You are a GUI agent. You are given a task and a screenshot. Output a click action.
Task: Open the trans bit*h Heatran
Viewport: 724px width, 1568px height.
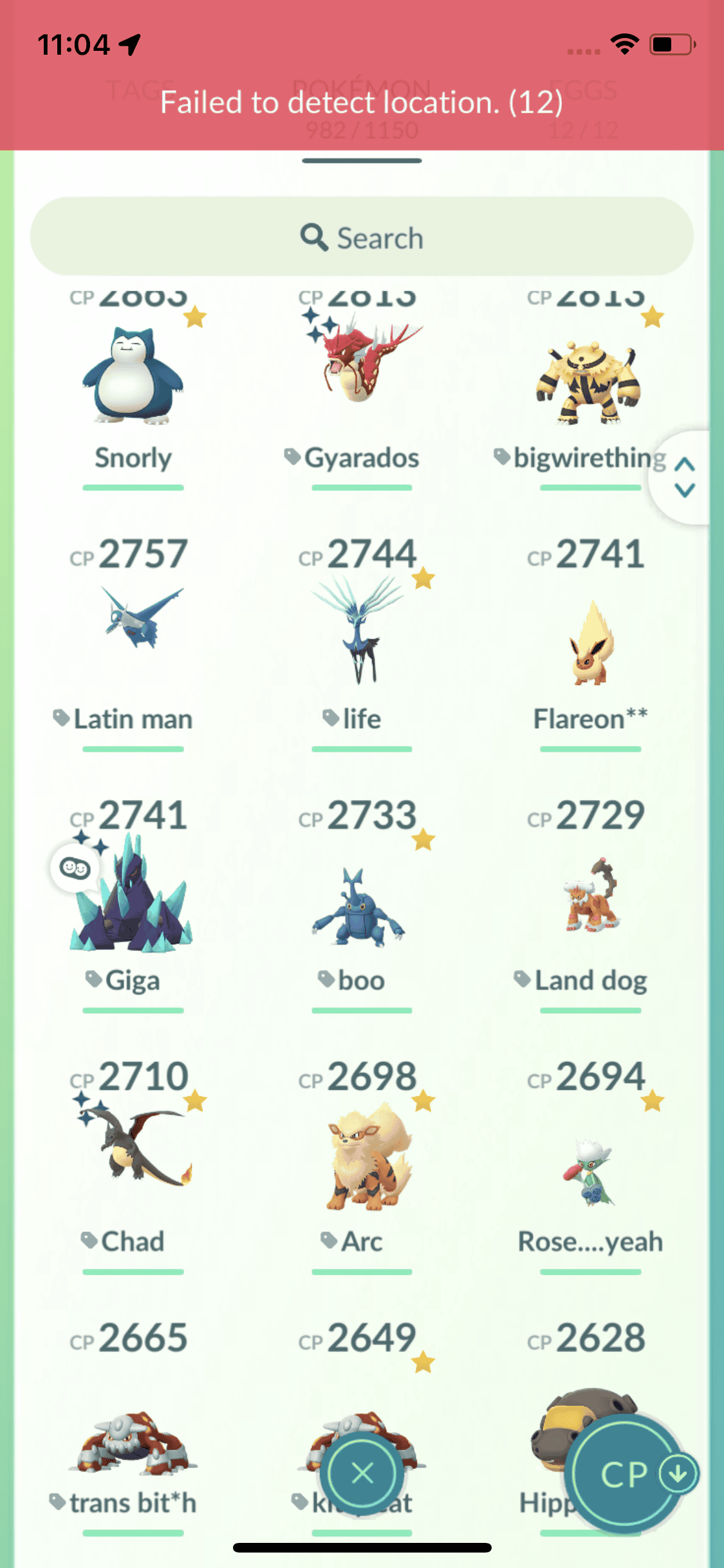coord(133,1442)
